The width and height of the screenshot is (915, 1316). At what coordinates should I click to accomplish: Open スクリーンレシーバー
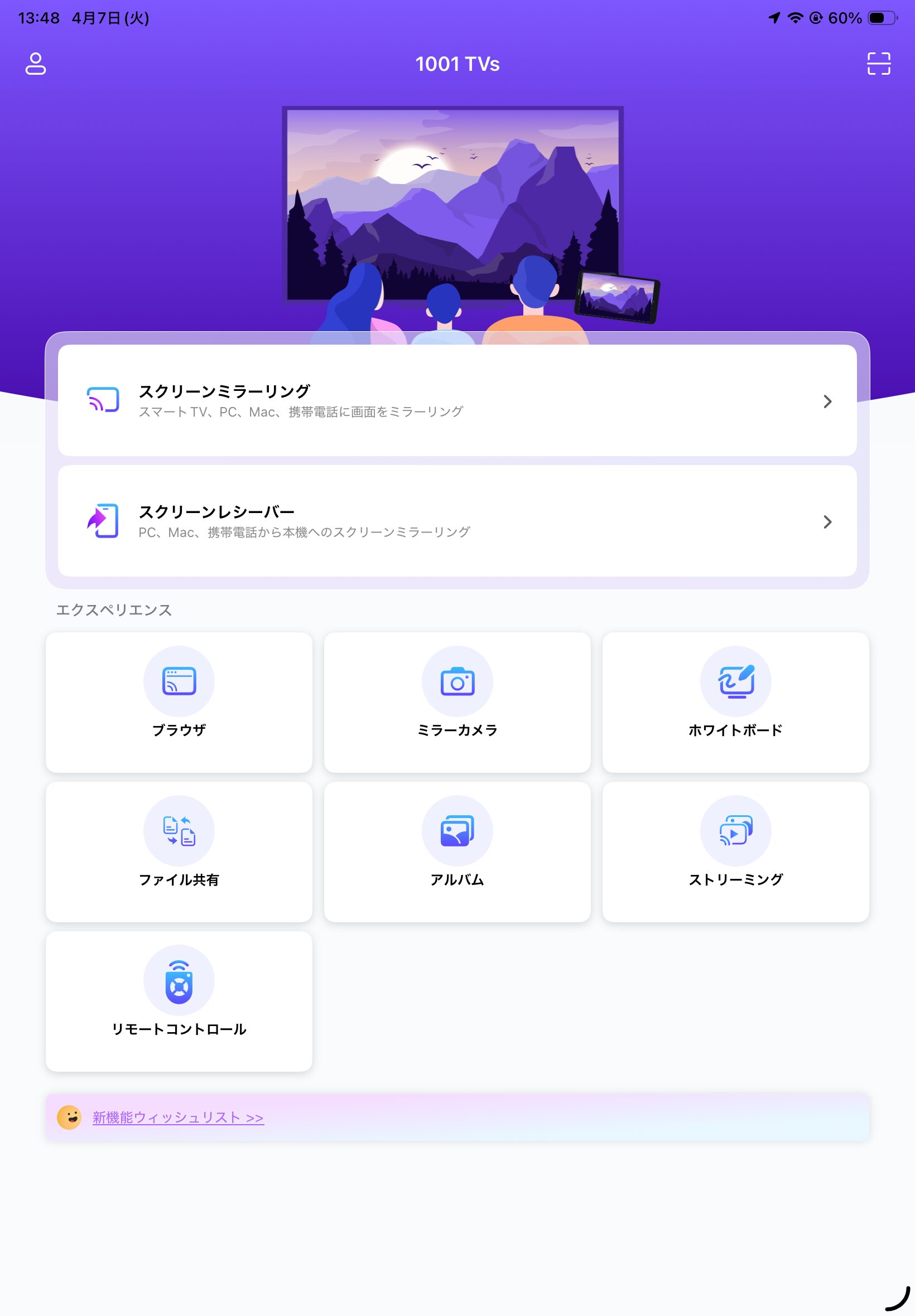457,521
